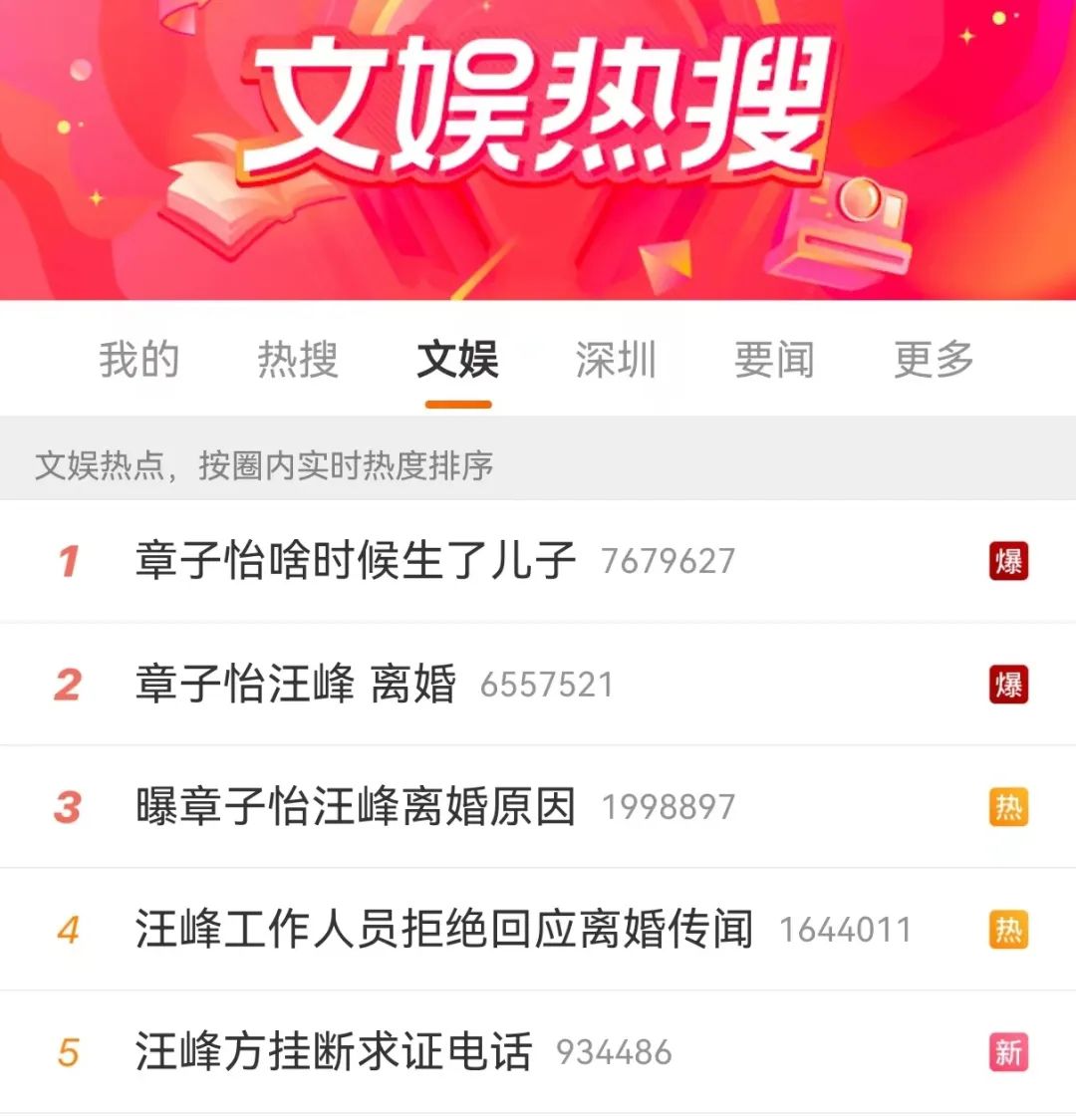View topic 曝章子怡汪峰离婚原因

pos(356,807)
